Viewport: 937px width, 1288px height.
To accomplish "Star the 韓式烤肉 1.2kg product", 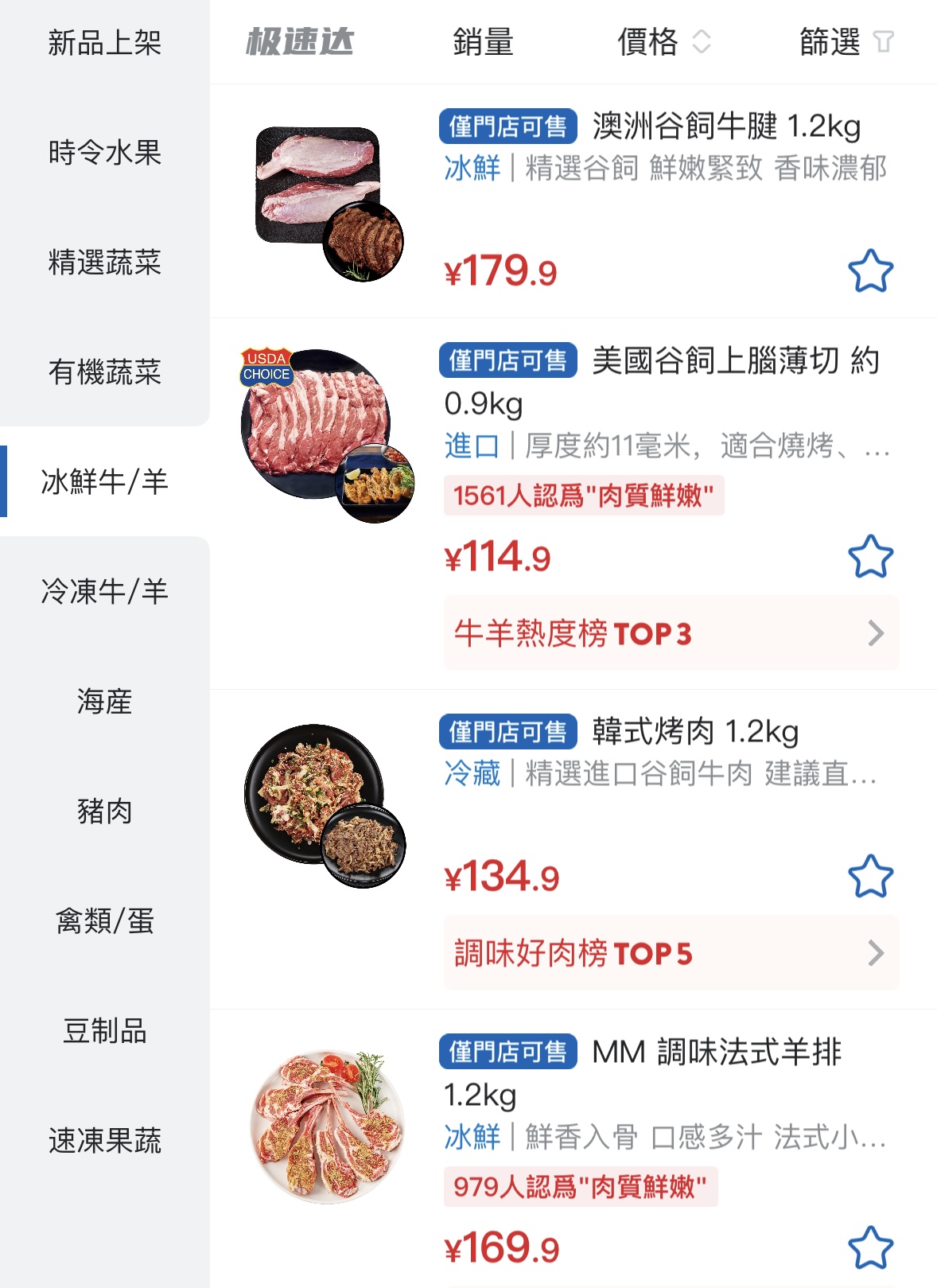I will (870, 877).
